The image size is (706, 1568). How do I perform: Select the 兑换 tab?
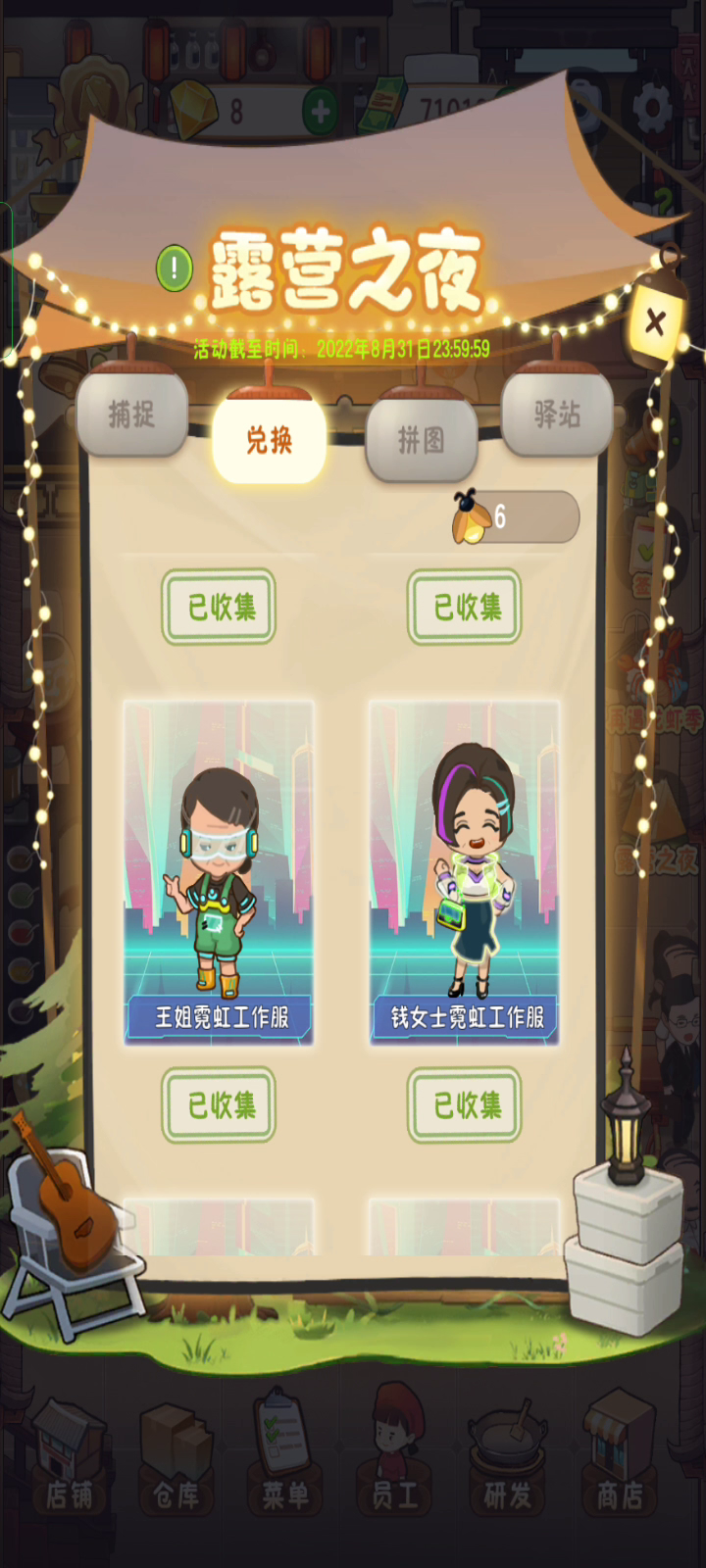point(269,439)
